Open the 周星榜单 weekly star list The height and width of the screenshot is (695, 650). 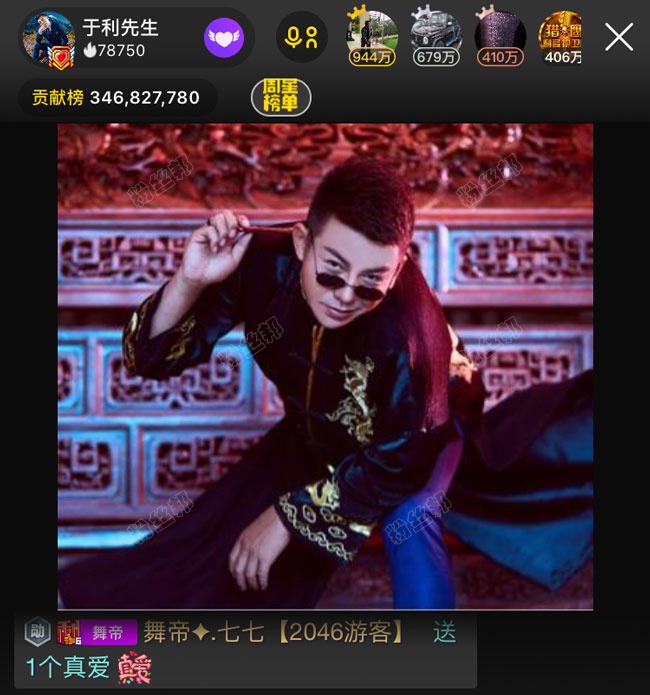click(281, 97)
